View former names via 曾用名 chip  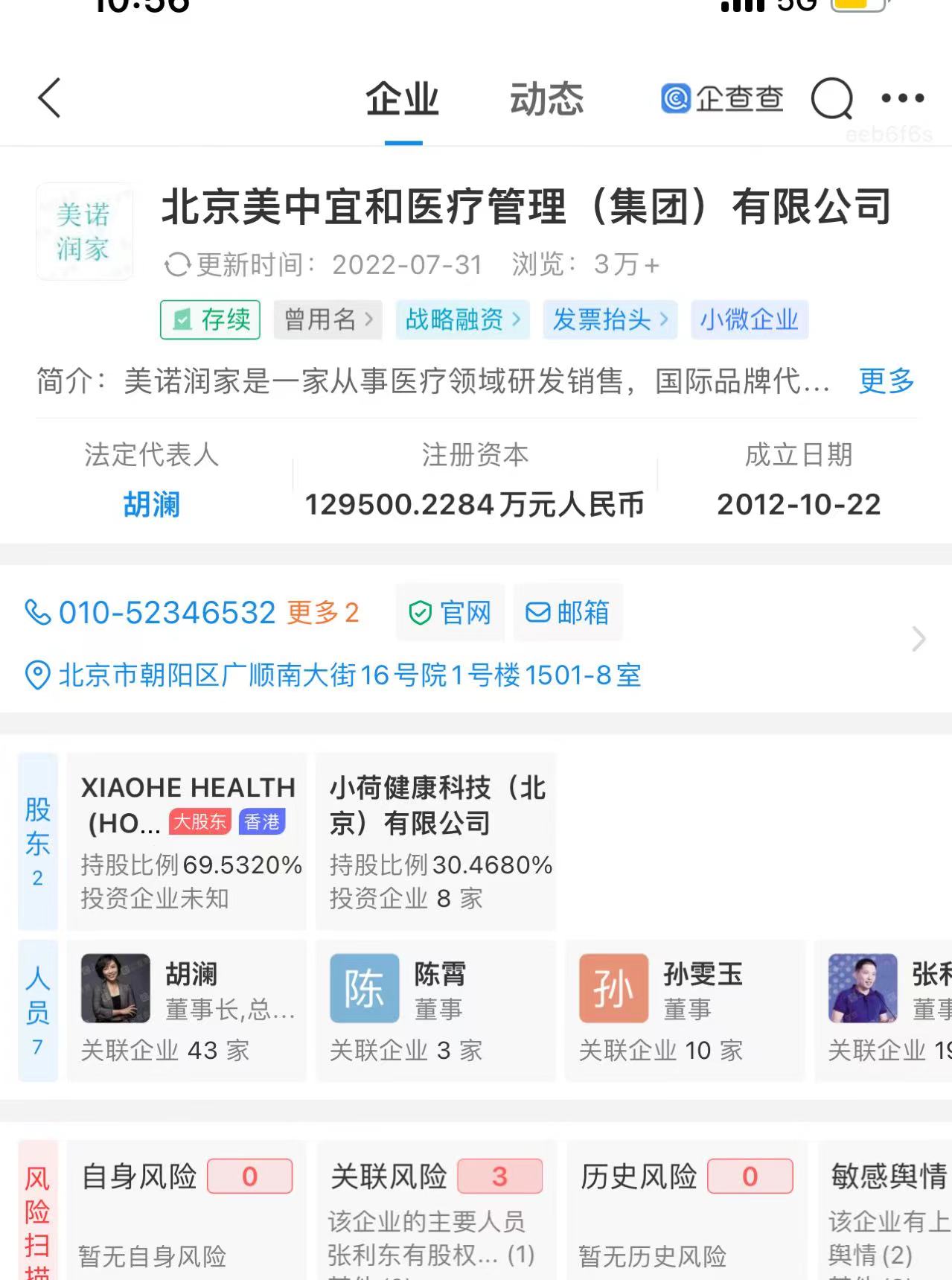(x=328, y=320)
